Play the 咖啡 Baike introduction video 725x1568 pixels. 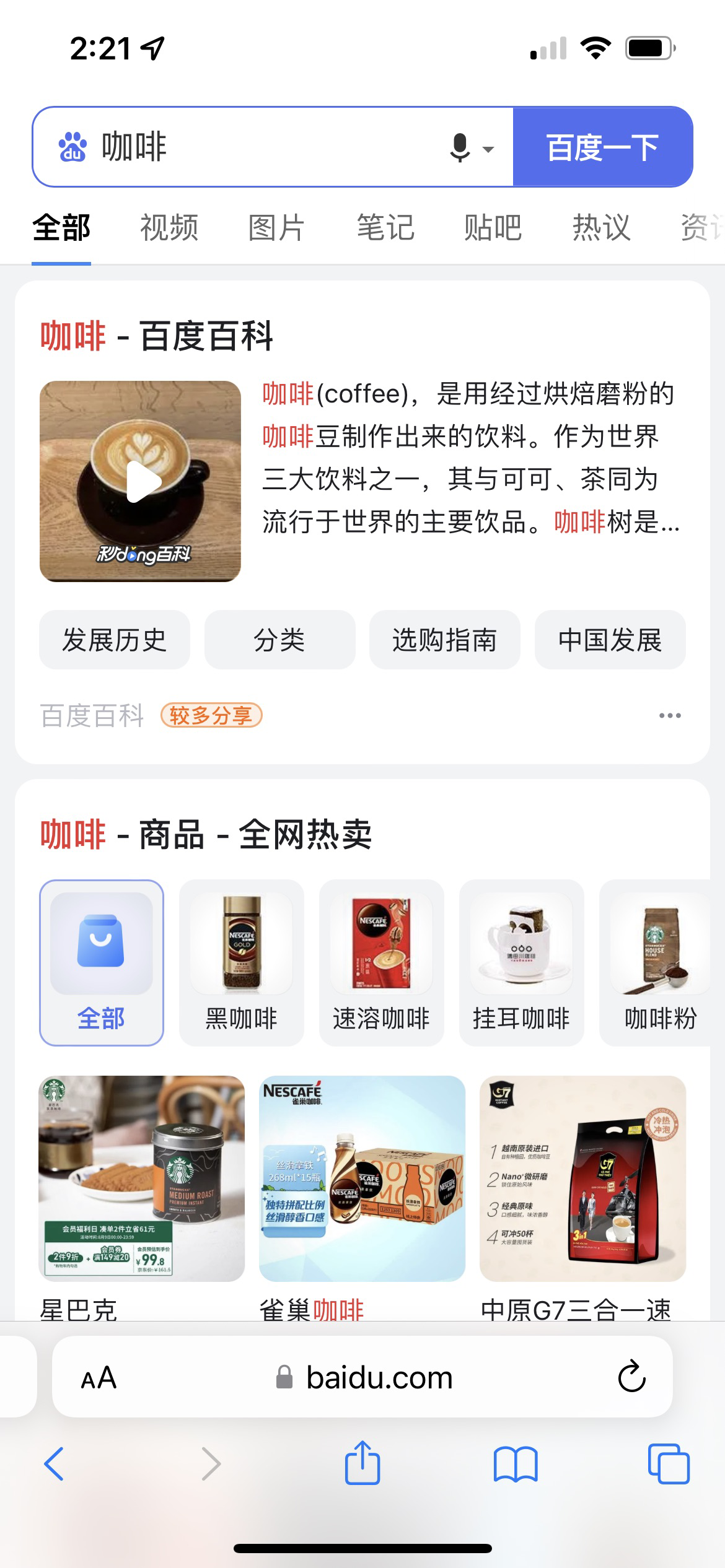pyautogui.click(x=141, y=481)
